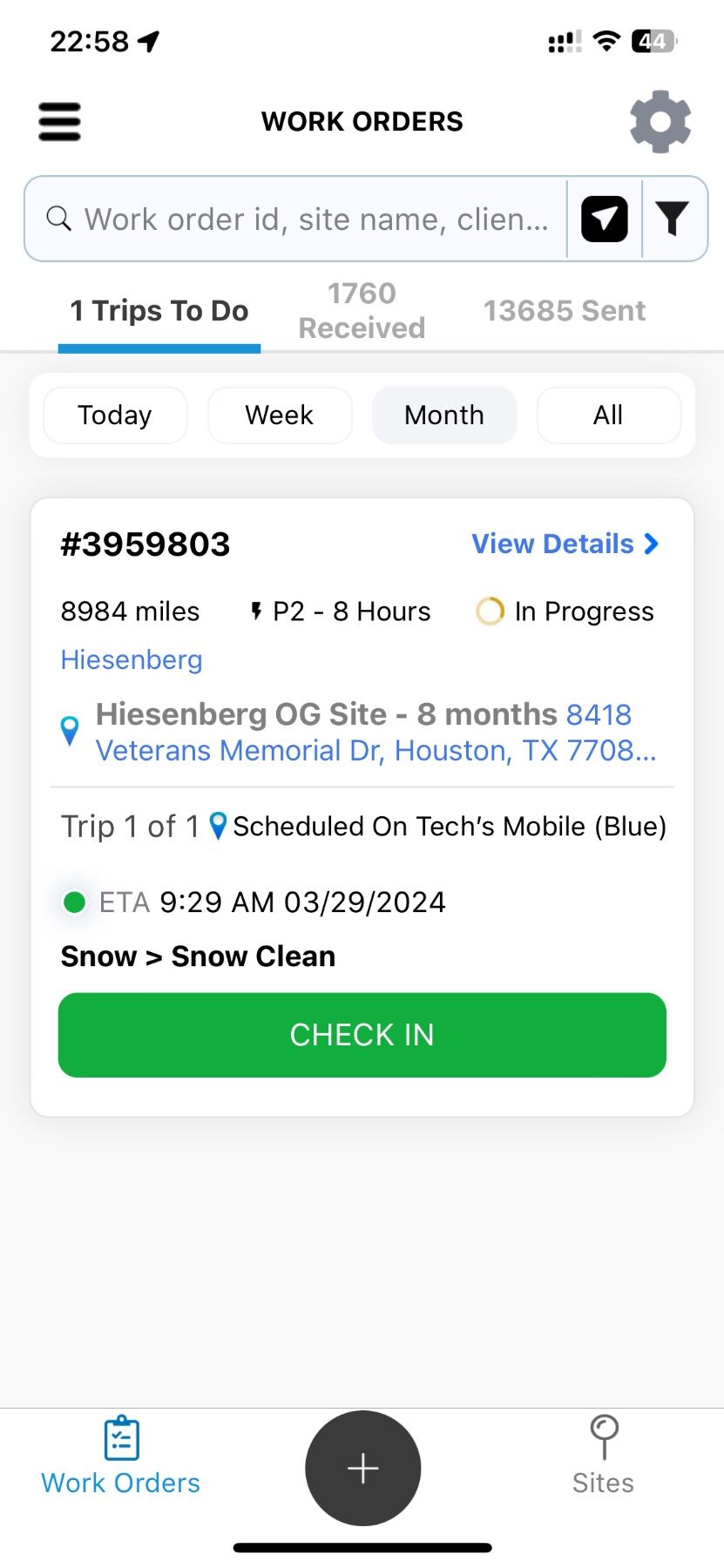Open settings via the gear icon
This screenshot has width=724, height=1568.
660,122
